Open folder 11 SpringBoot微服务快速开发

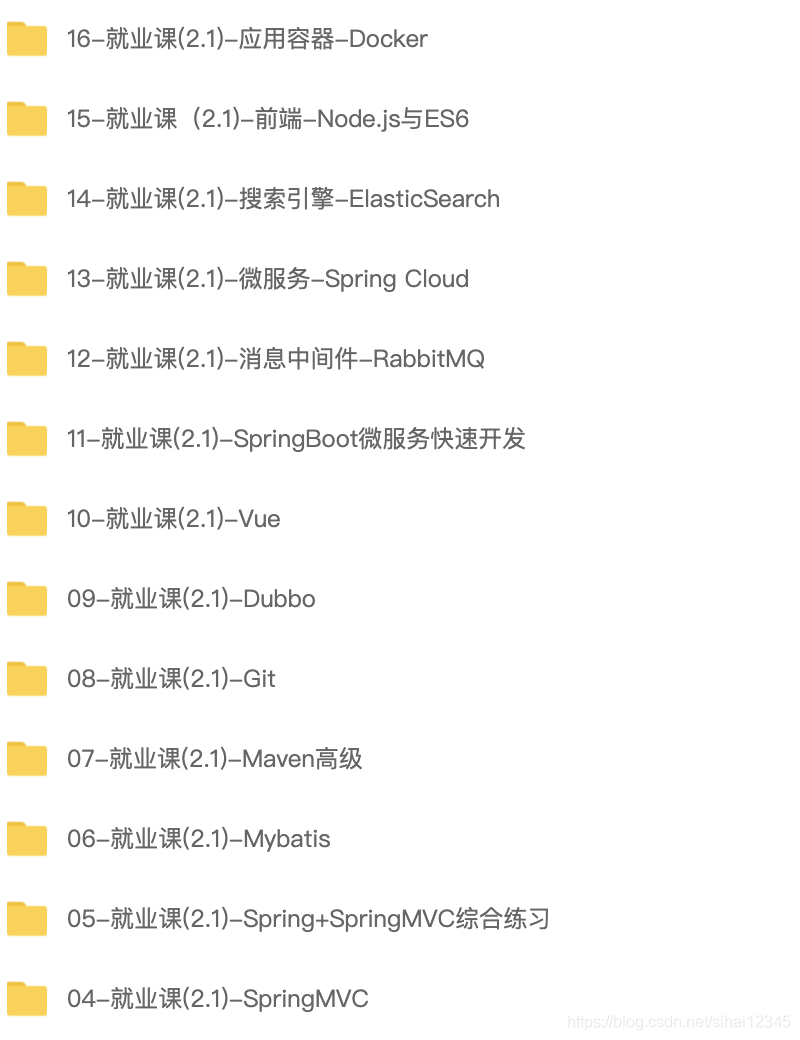(x=295, y=439)
